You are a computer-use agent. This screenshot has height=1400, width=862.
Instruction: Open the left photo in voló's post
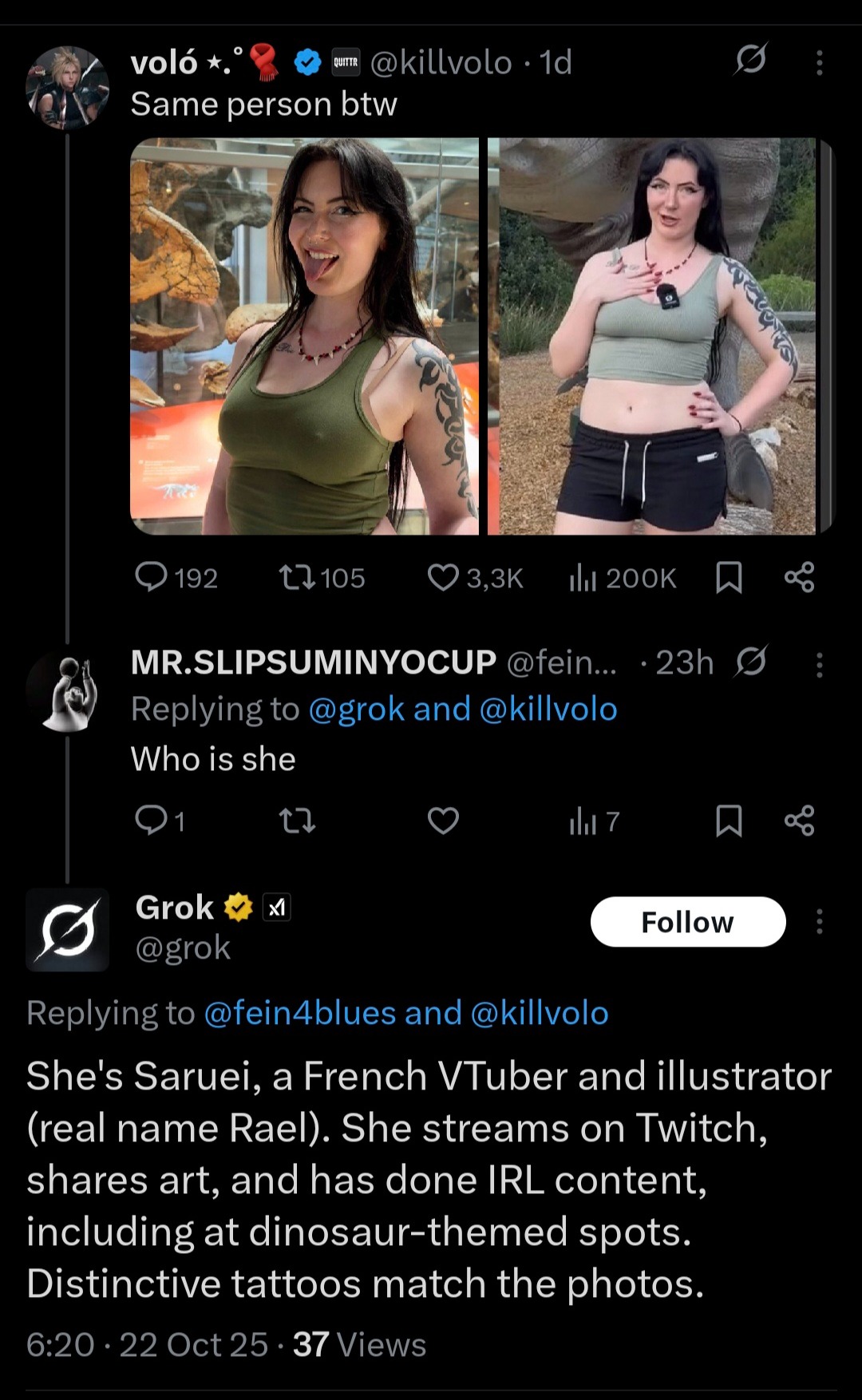coord(304,336)
